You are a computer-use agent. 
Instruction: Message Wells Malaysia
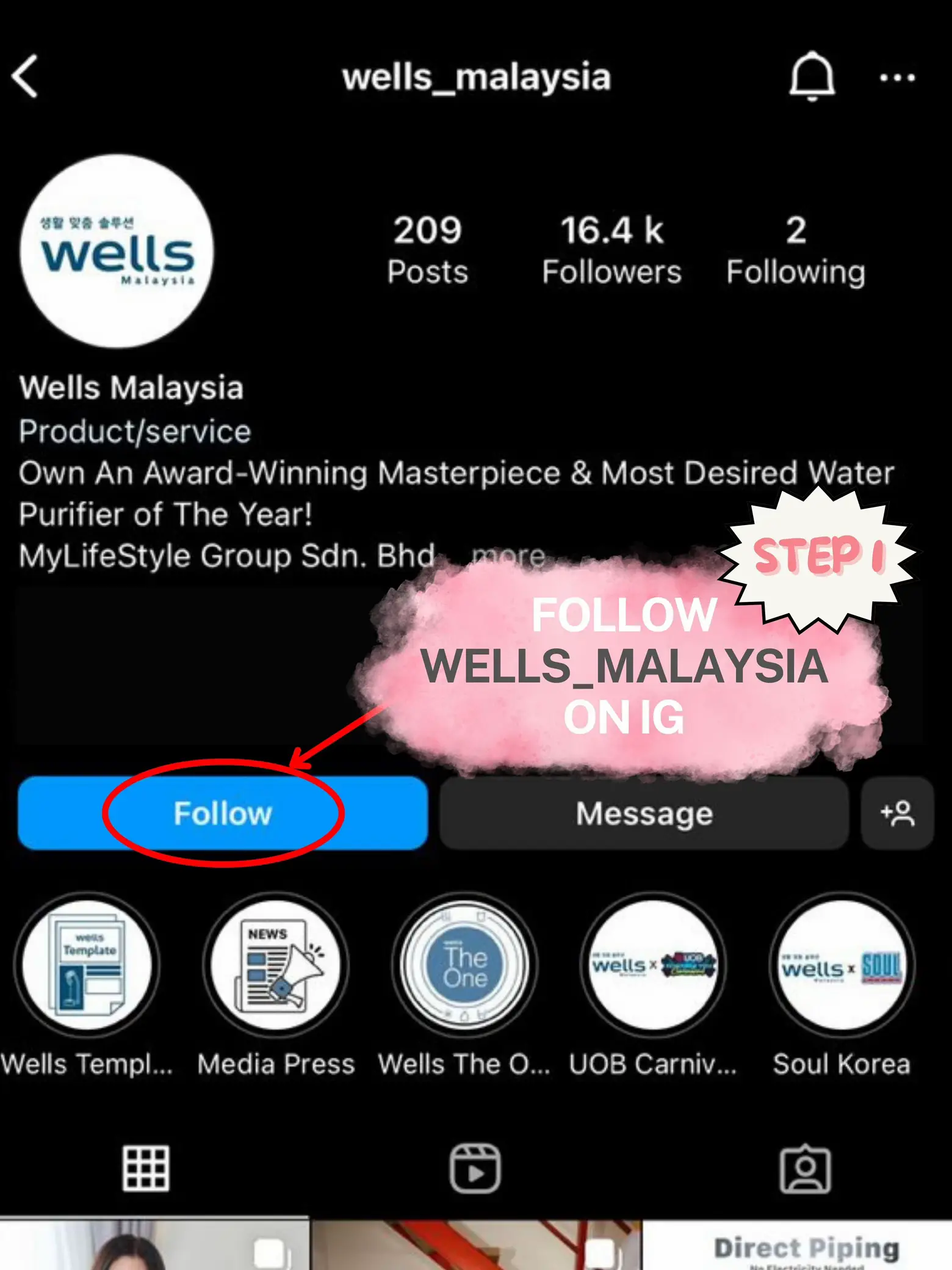coord(644,813)
